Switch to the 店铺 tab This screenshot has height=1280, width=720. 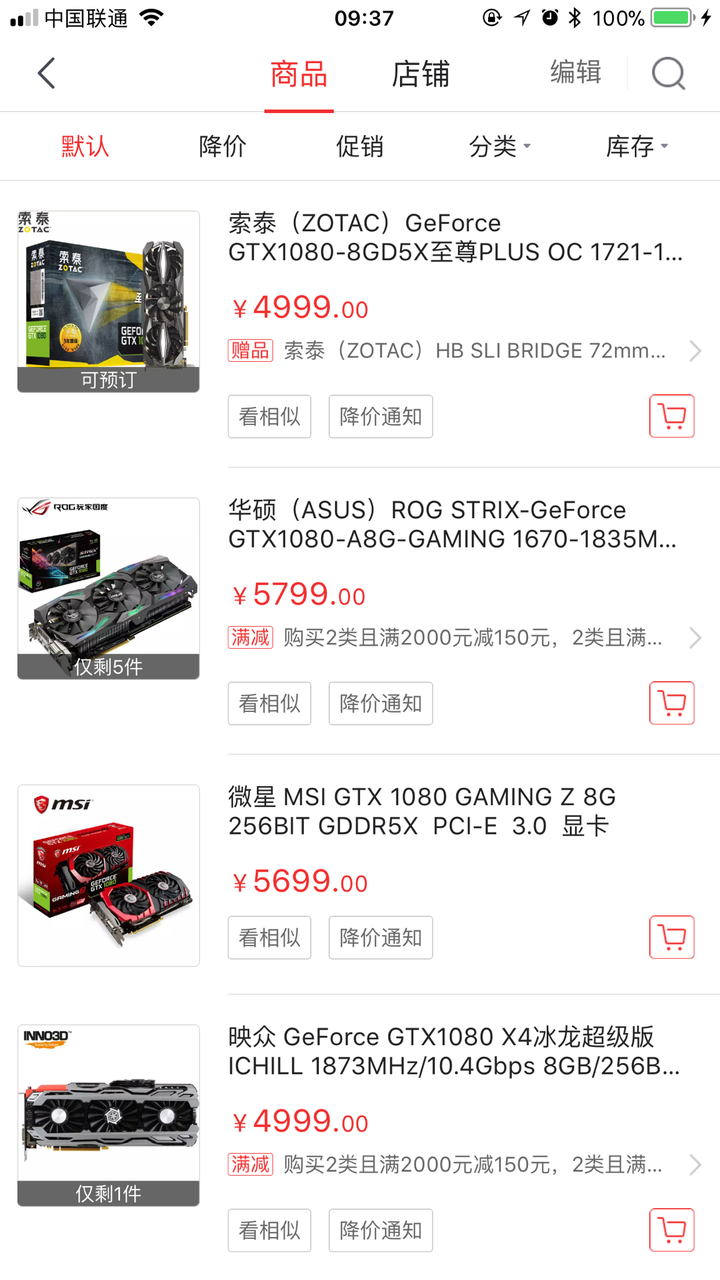[419, 73]
